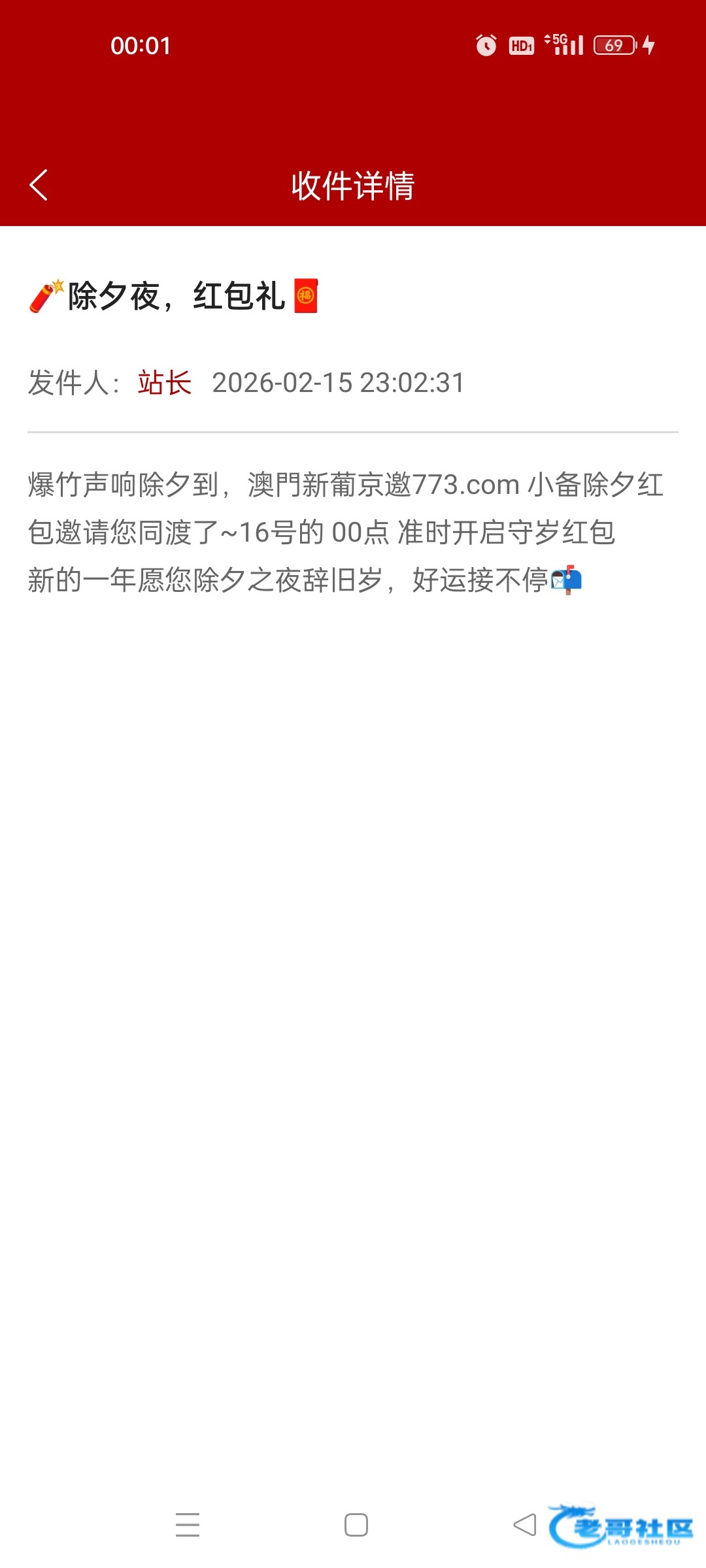Open sender 站长's profile link

pyautogui.click(x=165, y=383)
